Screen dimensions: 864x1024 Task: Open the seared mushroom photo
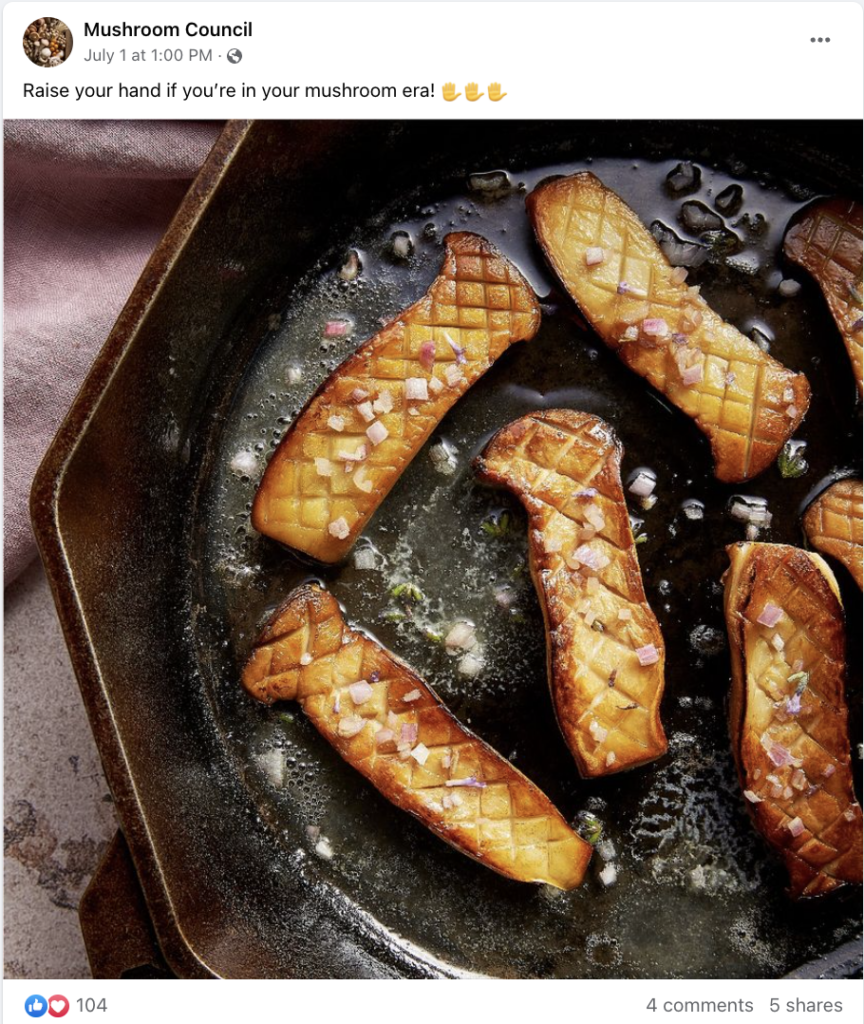[x=433, y=548]
